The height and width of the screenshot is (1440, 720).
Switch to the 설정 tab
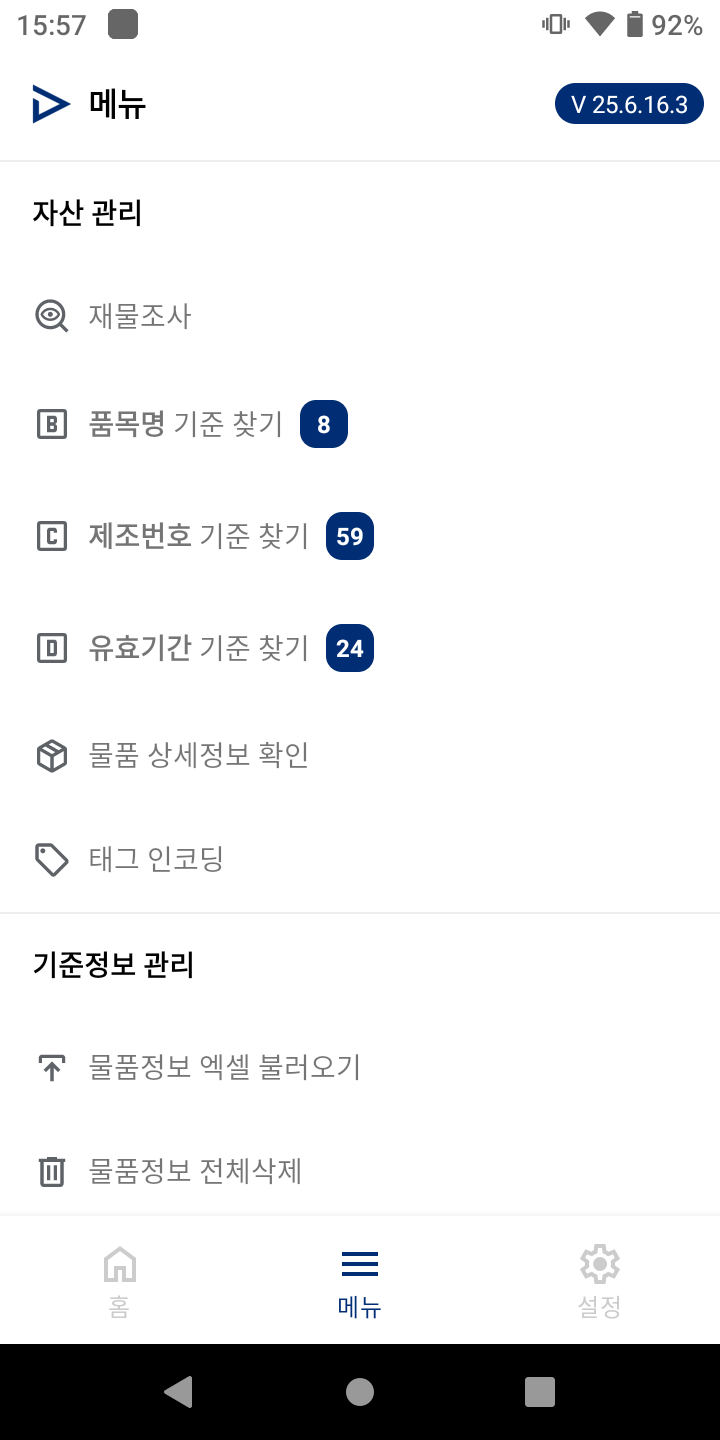[x=600, y=1281]
